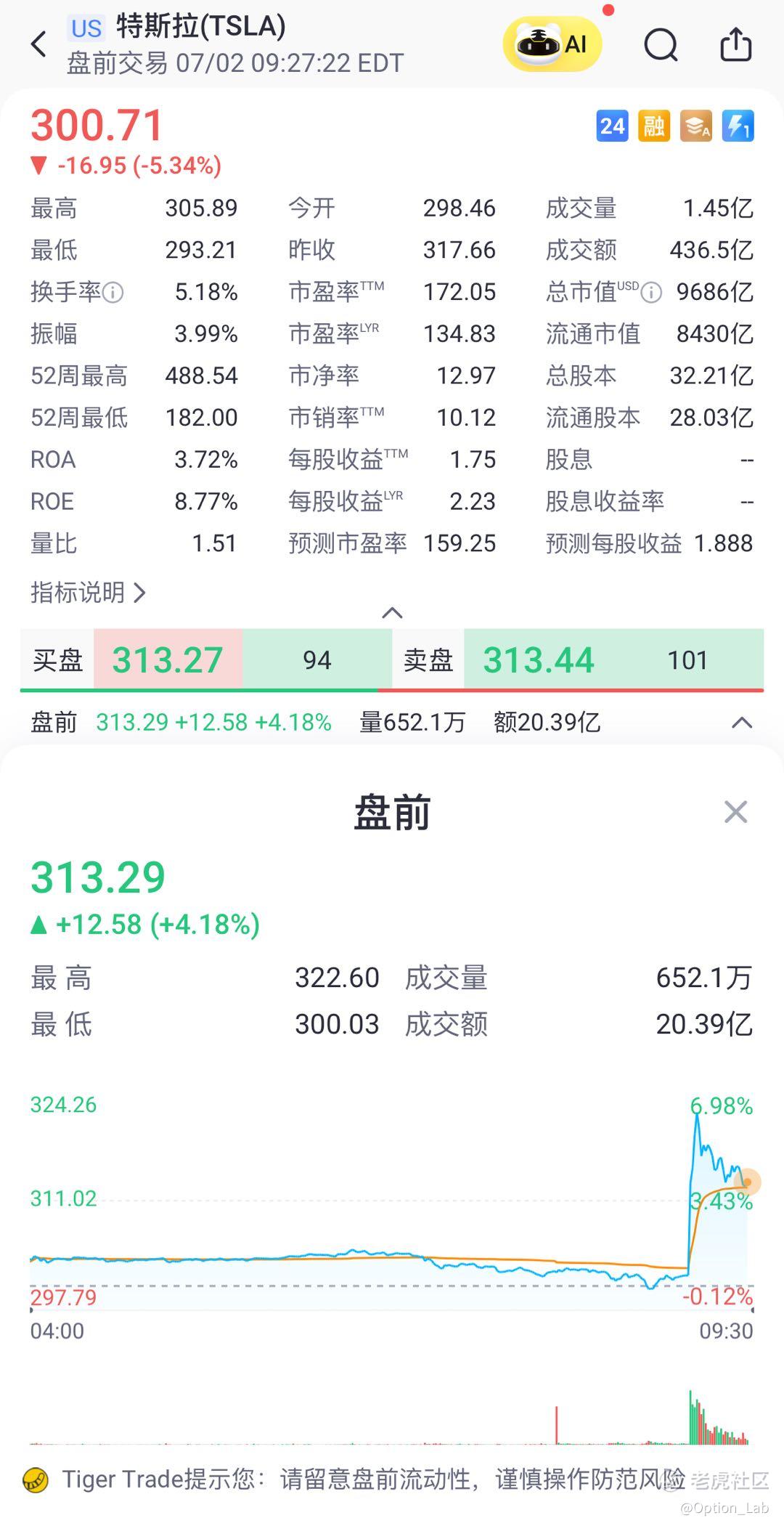The width and height of the screenshot is (784, 1526).
Task: Collapse the 盘前 summary row chevron
Action: click(x=741, y=723)
